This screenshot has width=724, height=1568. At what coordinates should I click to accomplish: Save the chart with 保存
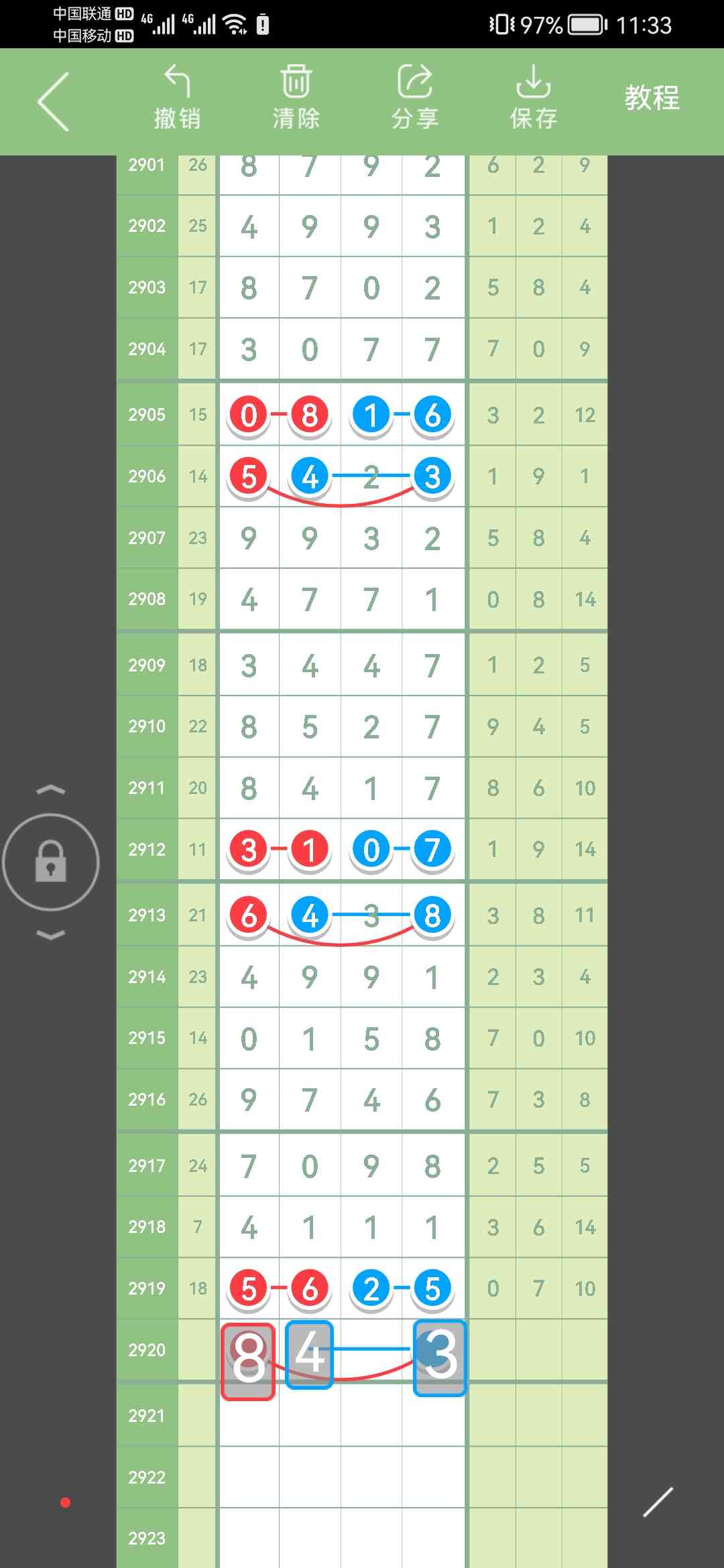(x=533, y=98)
